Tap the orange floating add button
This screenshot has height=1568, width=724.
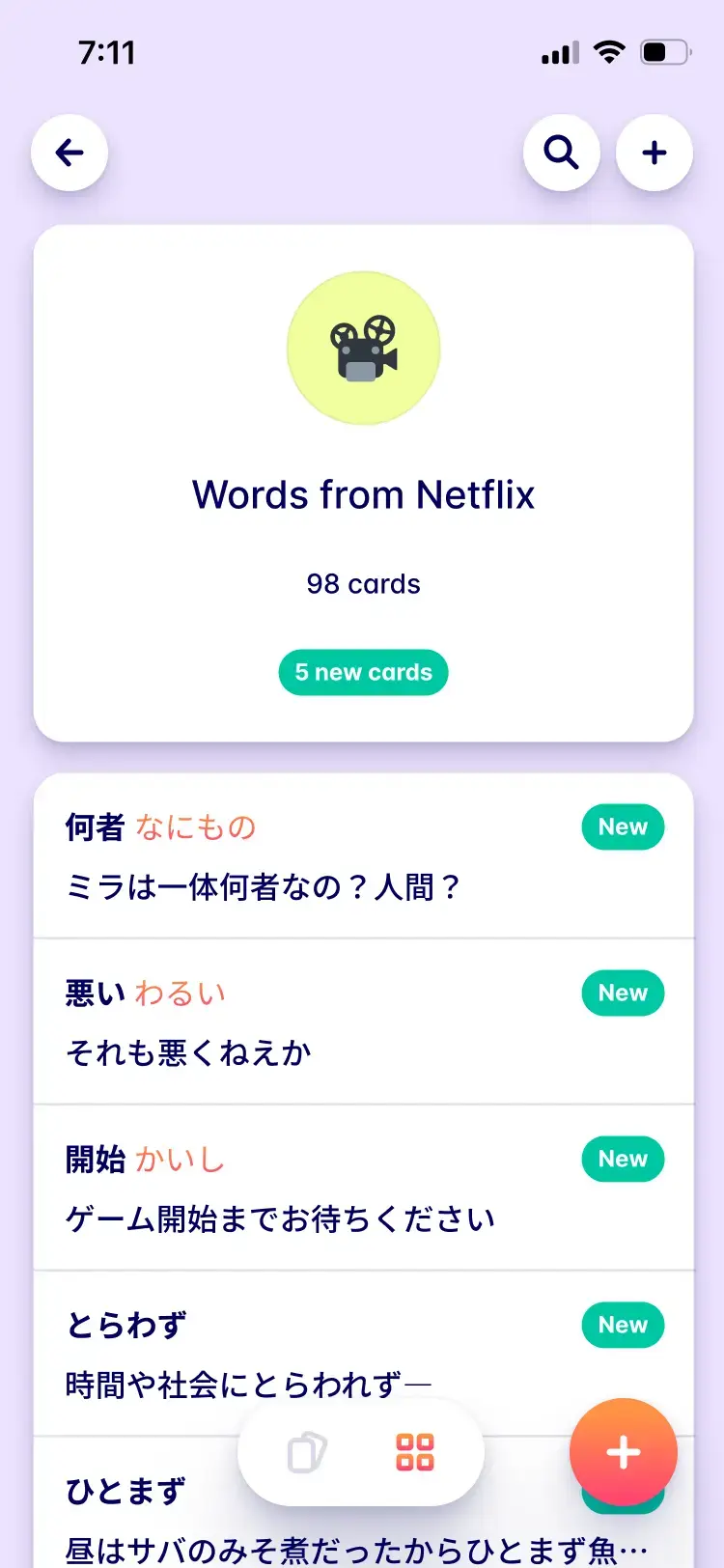(624, 1452)
